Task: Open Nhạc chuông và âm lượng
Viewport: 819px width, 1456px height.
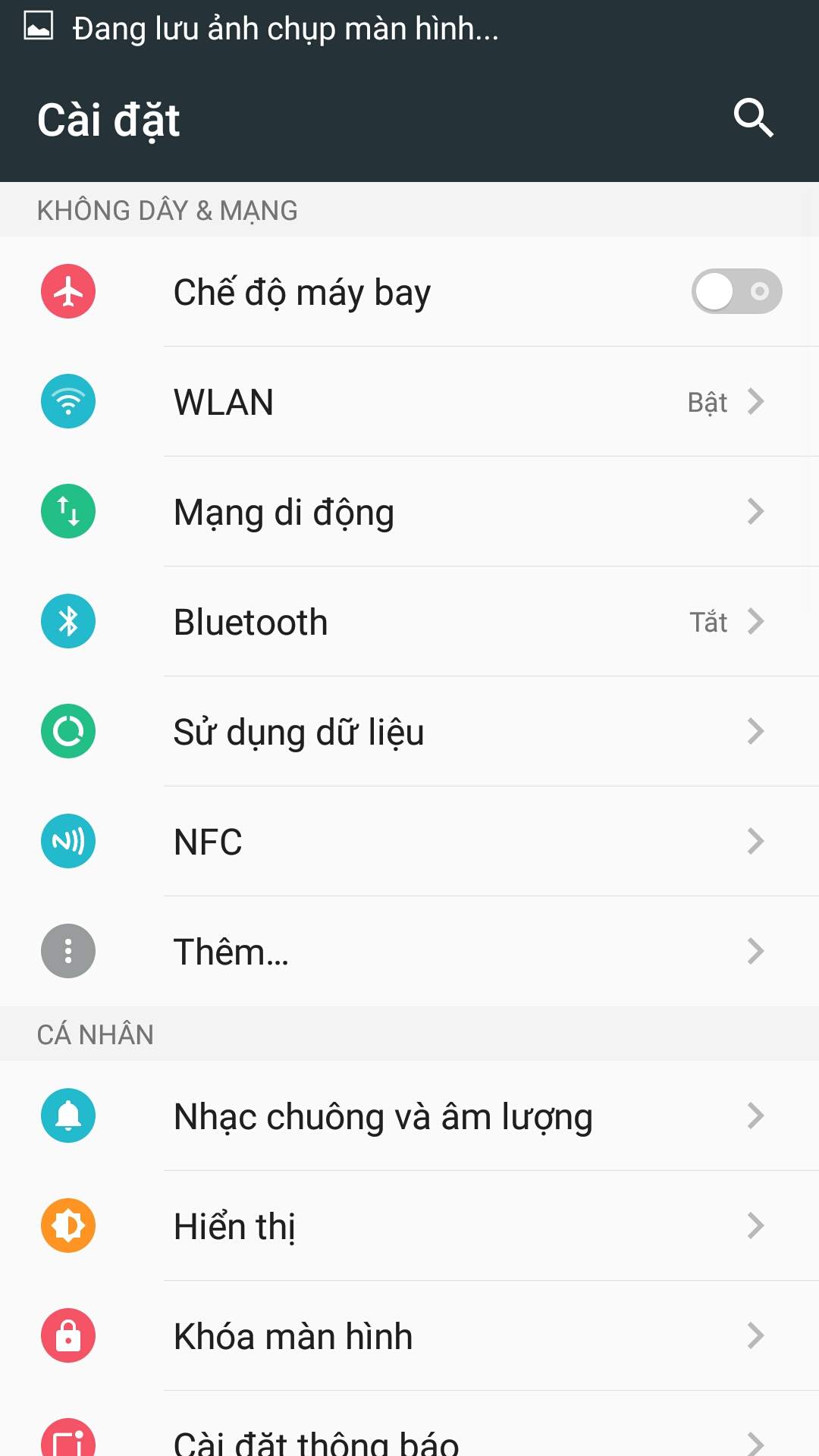Action: click(x=409, y=1116)
